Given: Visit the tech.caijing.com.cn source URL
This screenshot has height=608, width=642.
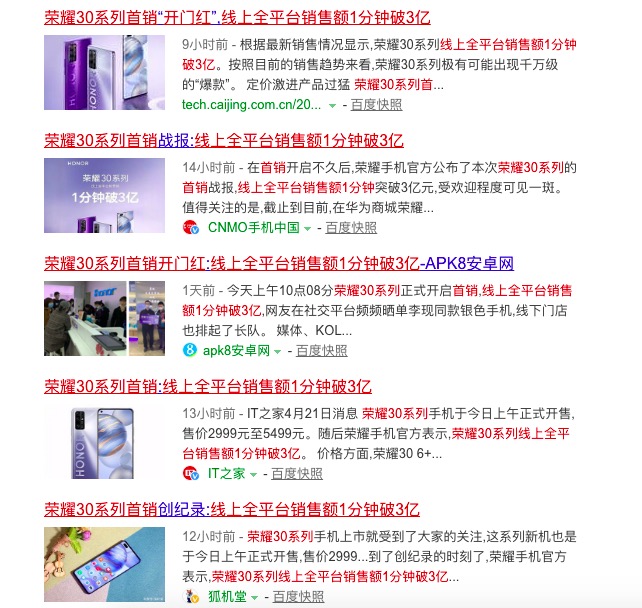Looking at the screenshot, I should [250, 104].
